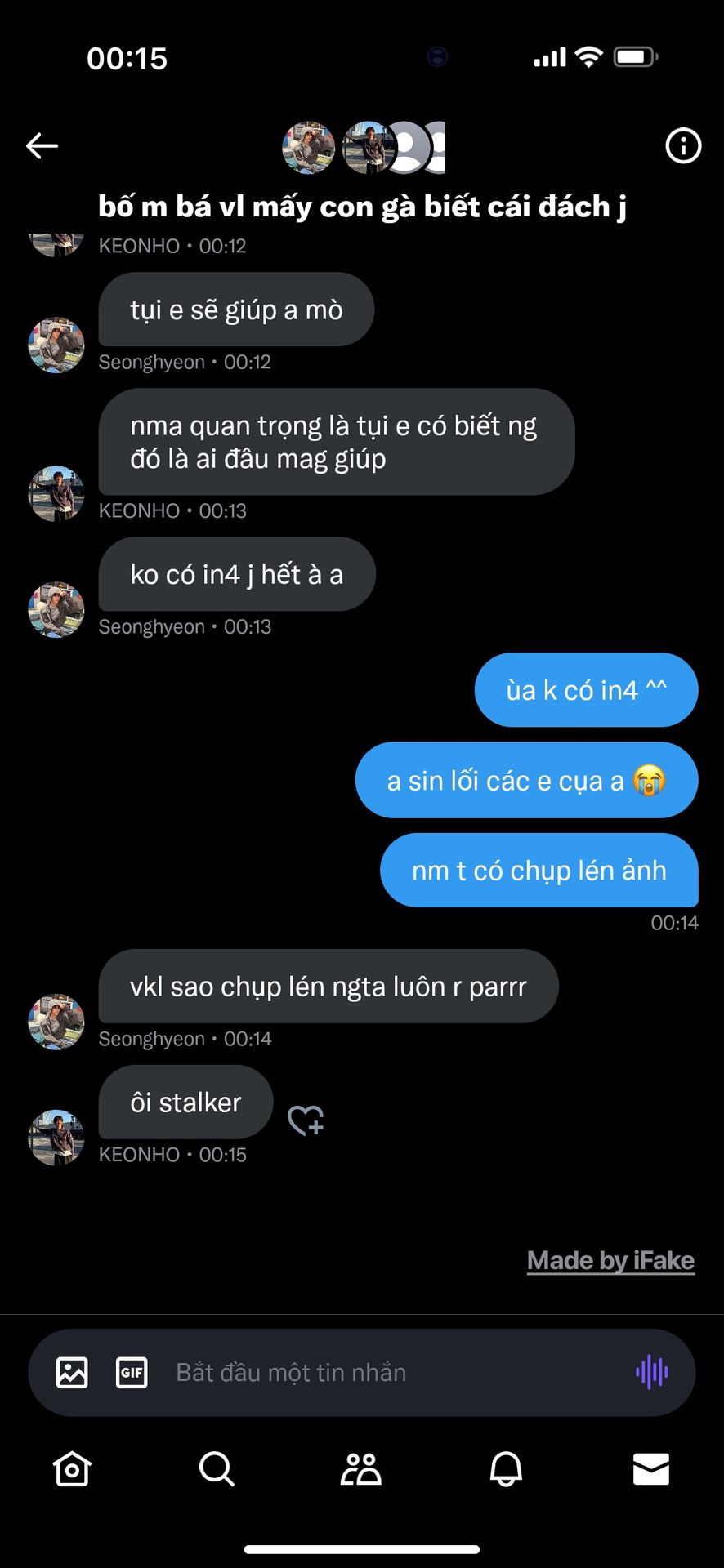Viewport: 724px width, 1568px height.
Task: Record a voice message
Action: 651,1372
